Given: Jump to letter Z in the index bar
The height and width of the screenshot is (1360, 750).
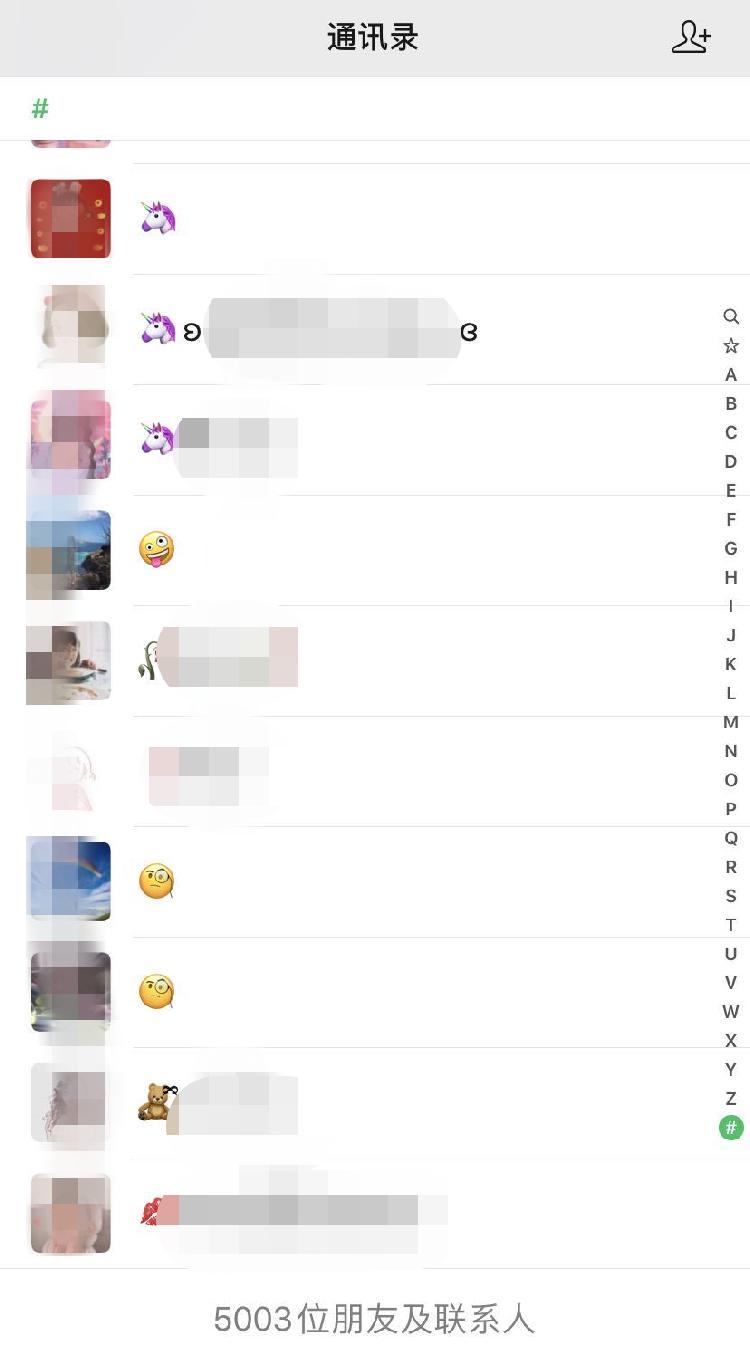Looking at the screenshot, I should [x=731, y=1098].
